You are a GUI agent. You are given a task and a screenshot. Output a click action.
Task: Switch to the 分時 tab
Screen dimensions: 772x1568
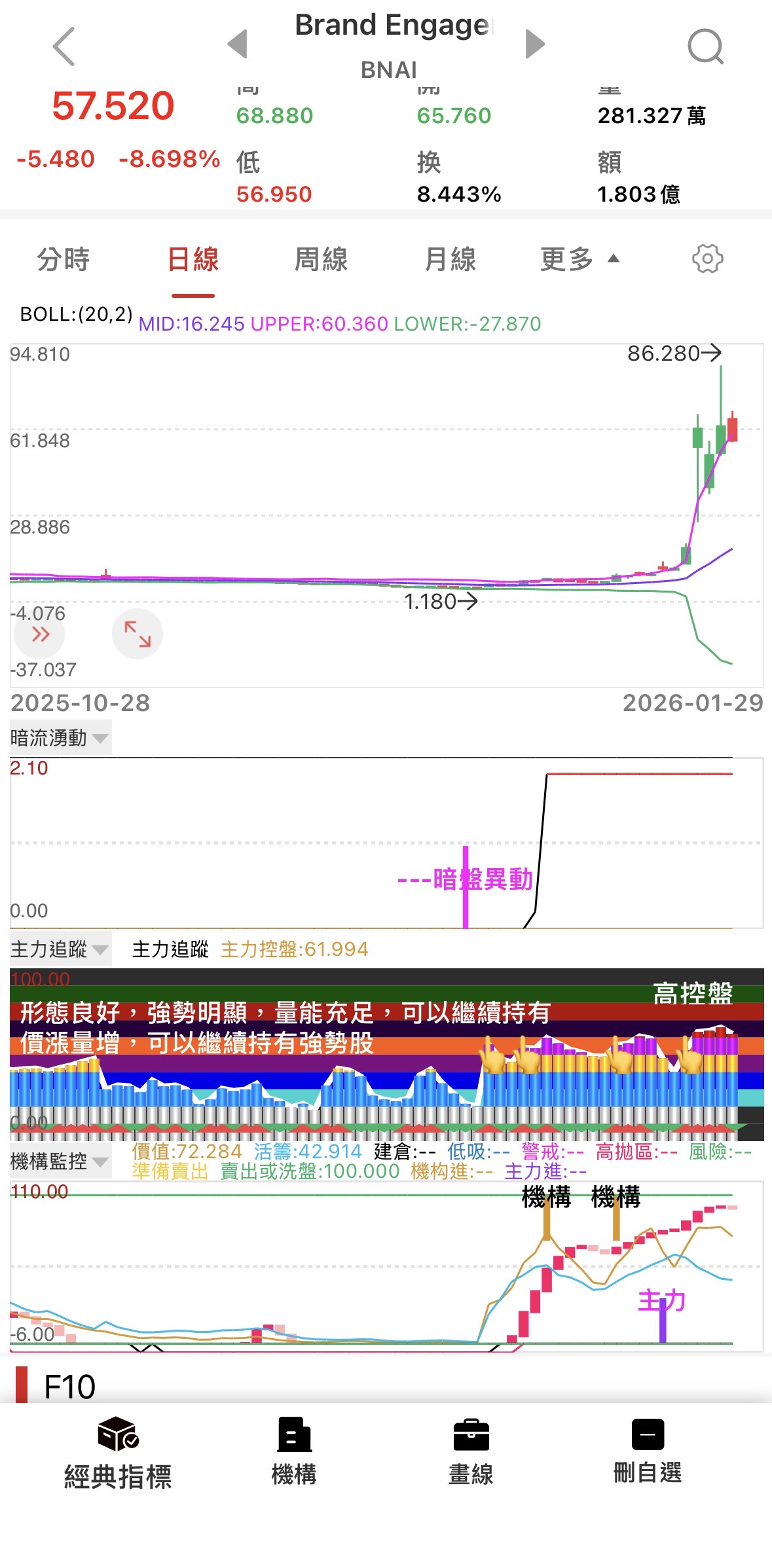click(63, 259)
